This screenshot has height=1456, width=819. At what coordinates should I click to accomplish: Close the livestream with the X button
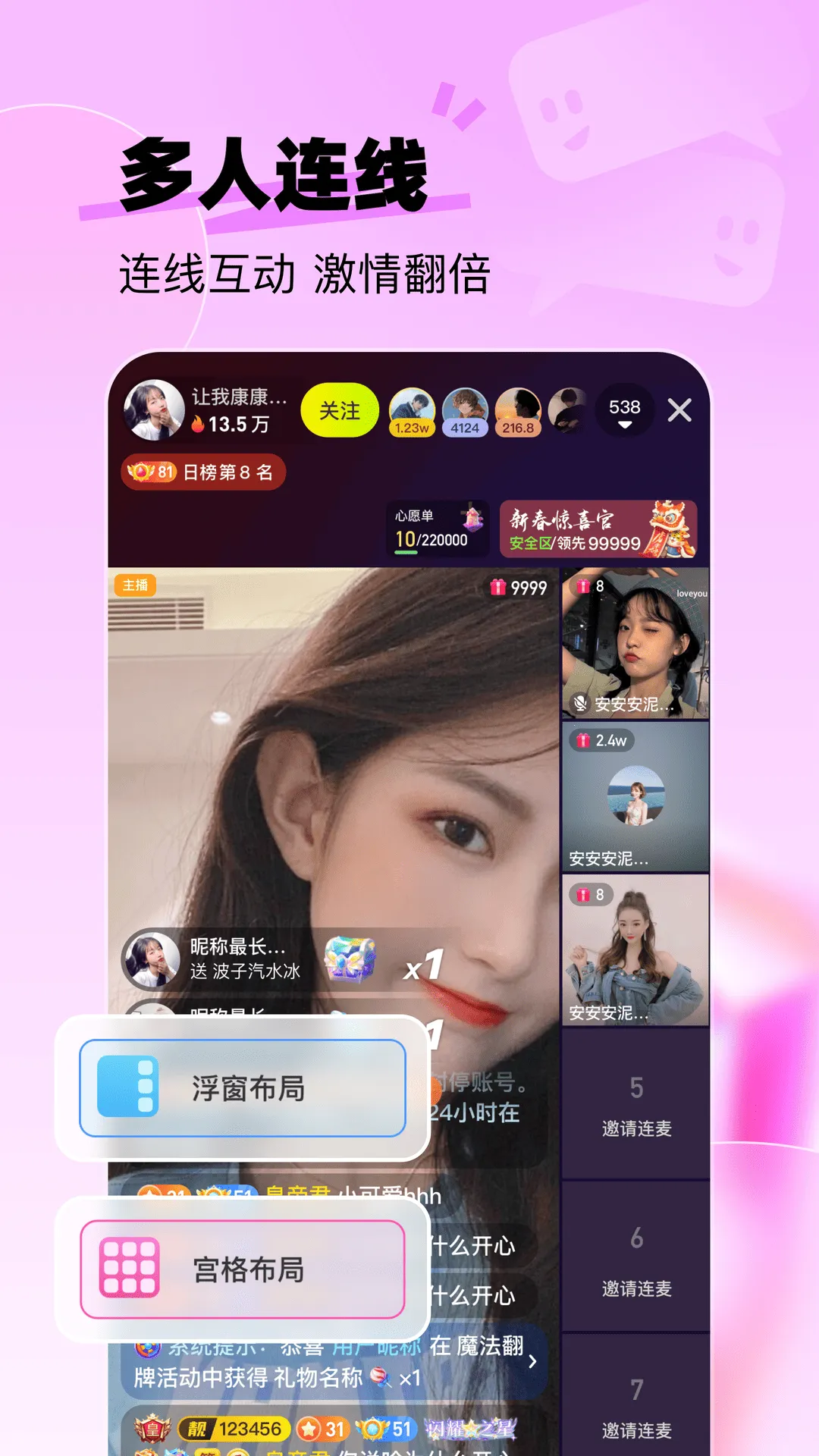pyautogui.click(x=679, y=409)
